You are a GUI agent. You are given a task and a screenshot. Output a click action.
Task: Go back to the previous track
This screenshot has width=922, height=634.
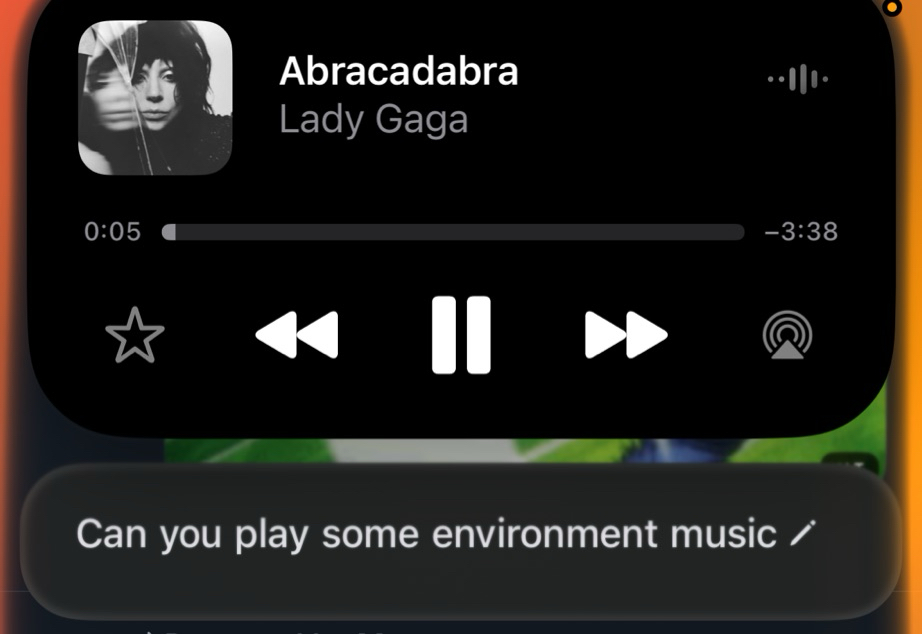(x=297, y=335)
